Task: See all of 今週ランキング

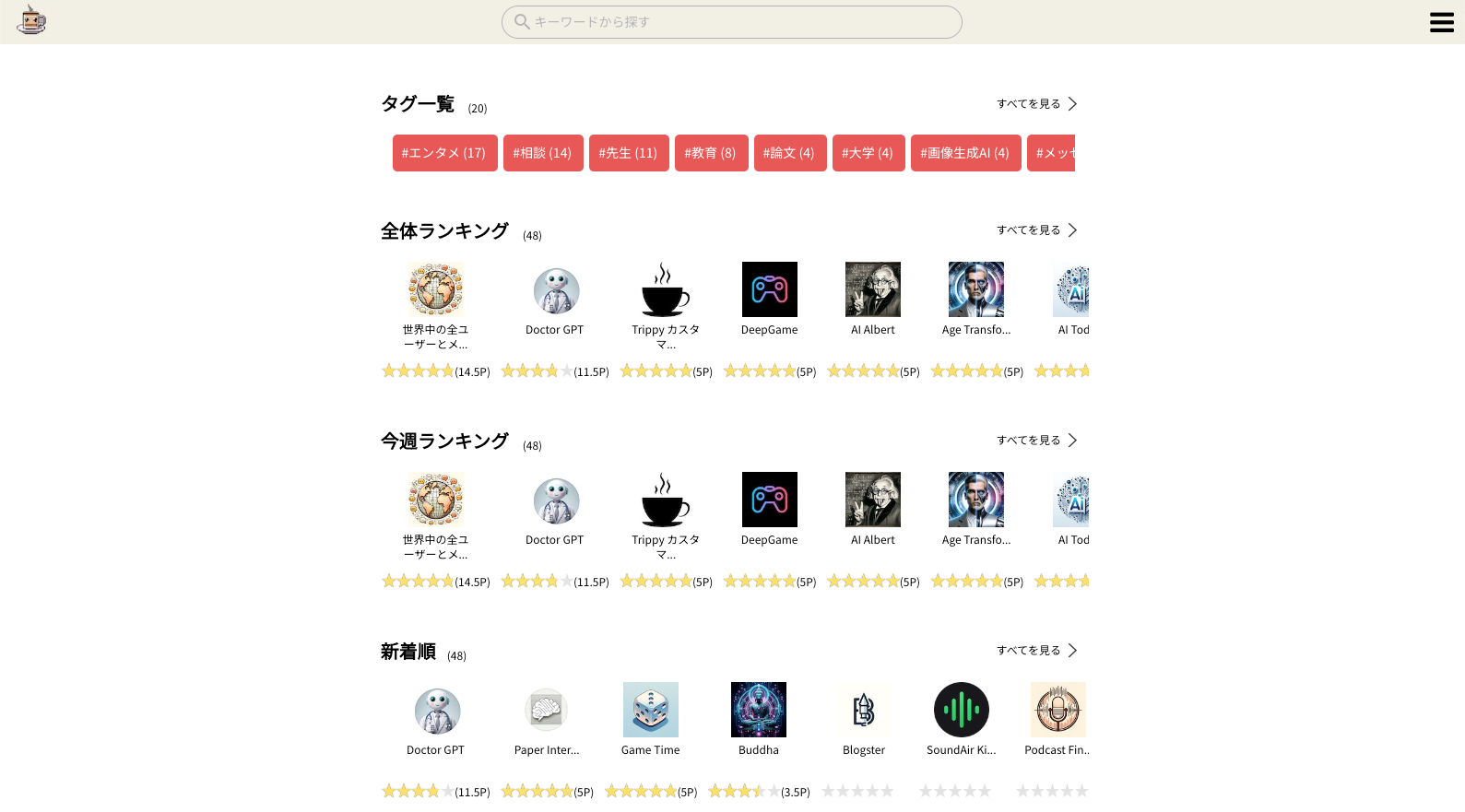Action: [x=1036, y=441]
